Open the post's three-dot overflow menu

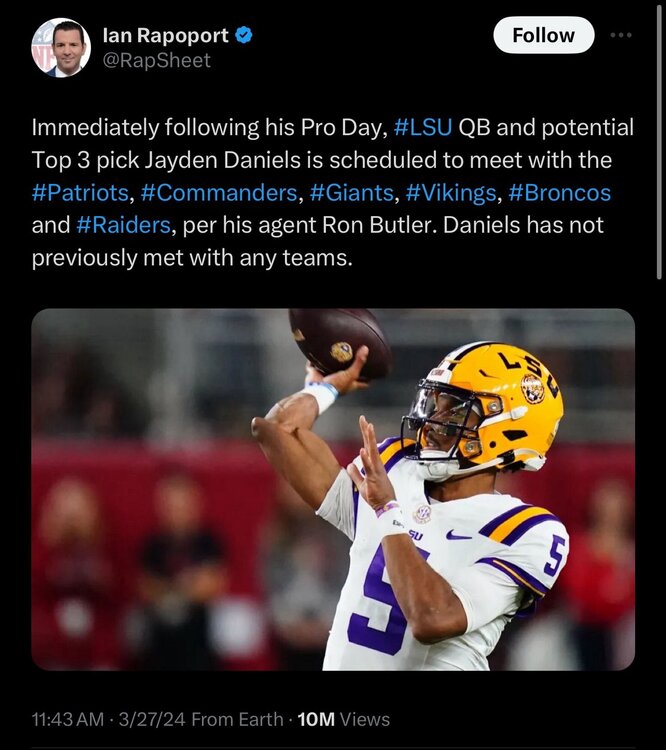pos(621,35)
